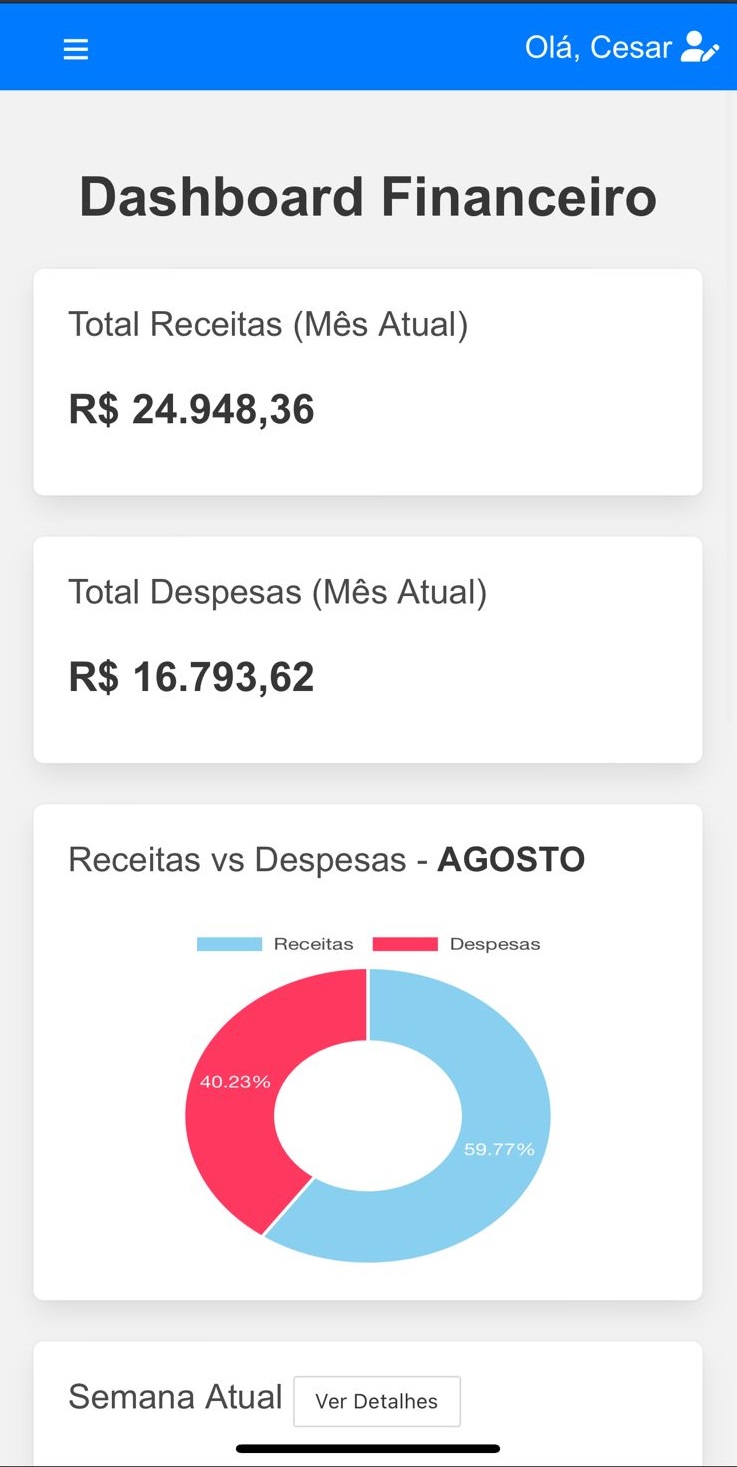Select the Total Despesas card
The height and width of the screenshot is (1467, 737).
(368, 648)
